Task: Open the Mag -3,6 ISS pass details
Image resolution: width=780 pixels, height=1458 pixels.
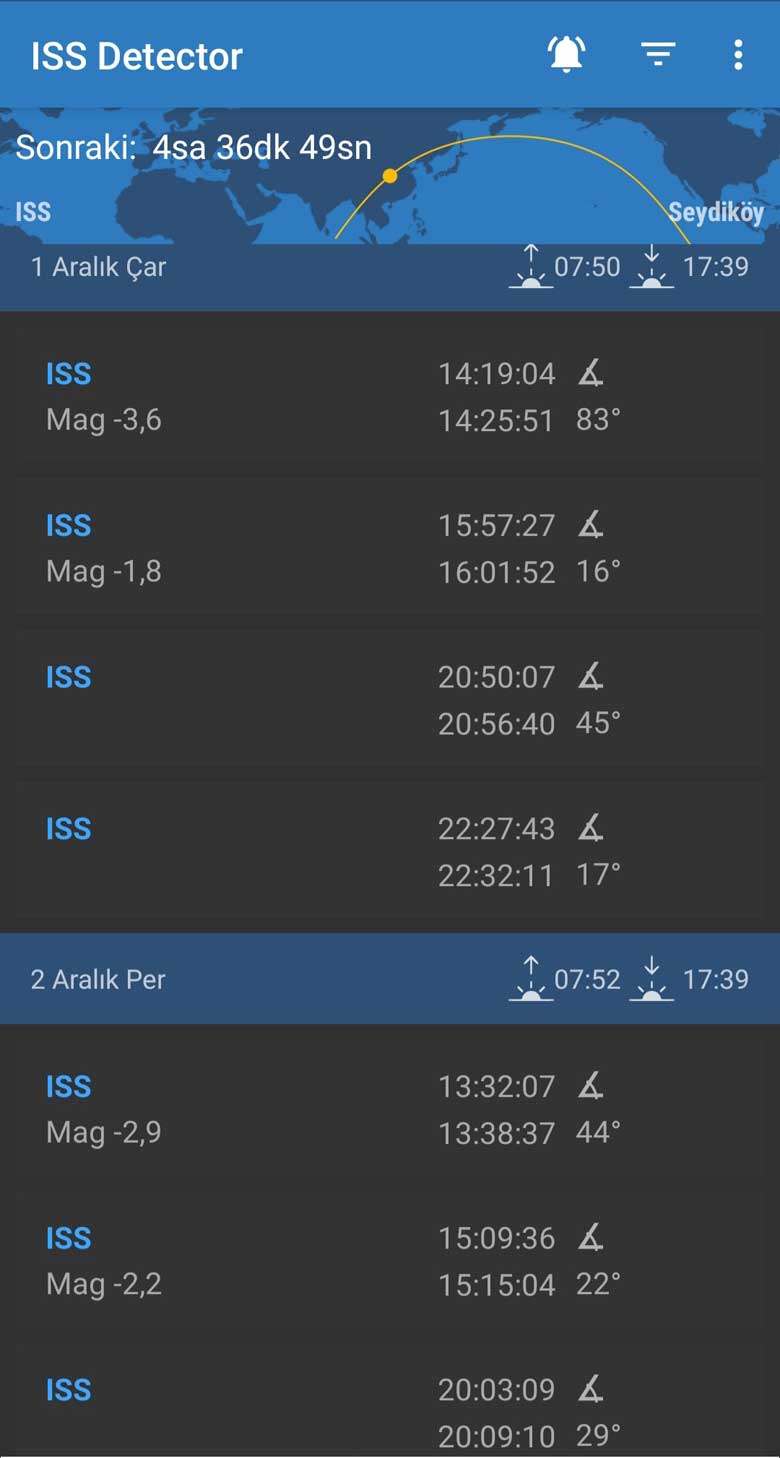Action: (300, 395)
